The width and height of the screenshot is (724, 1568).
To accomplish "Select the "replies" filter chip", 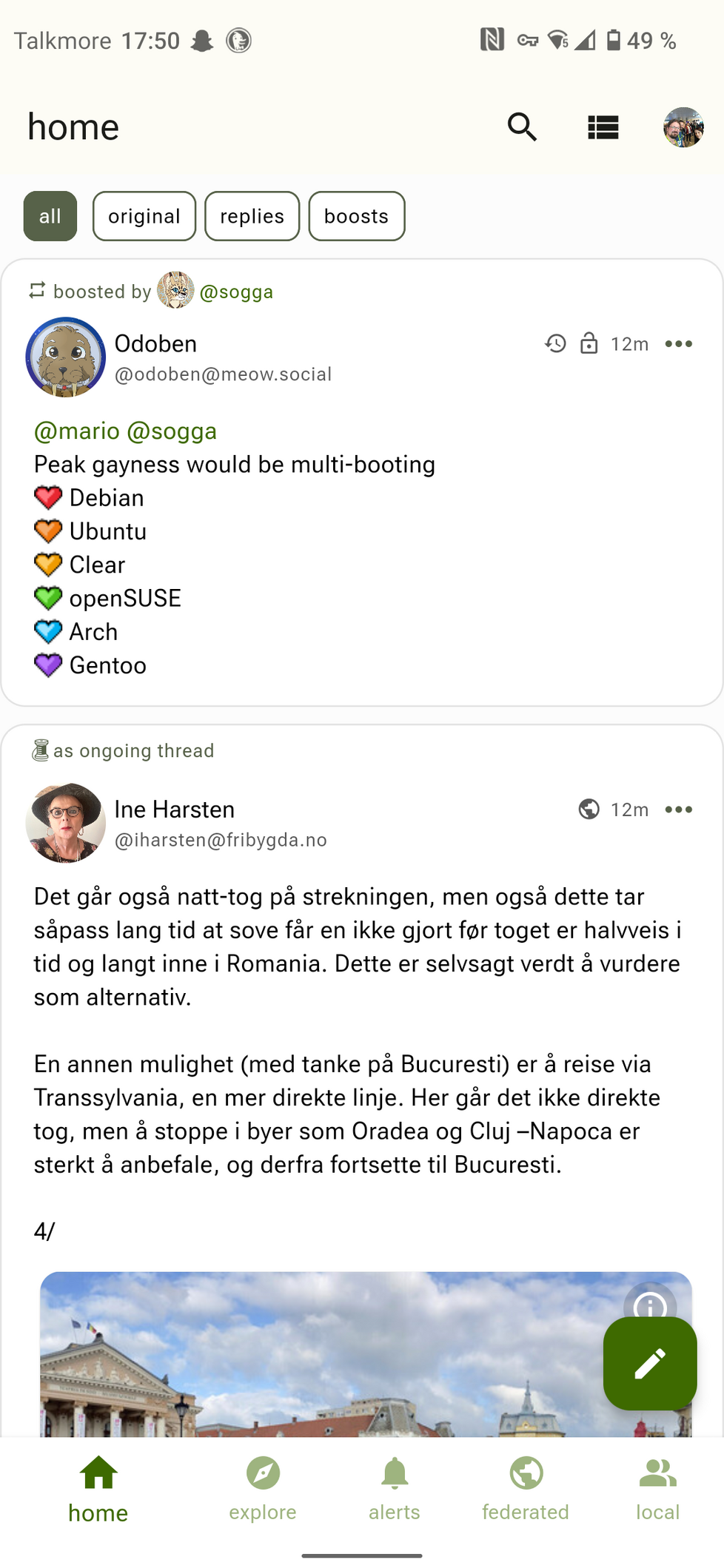I will click(252, 216).
